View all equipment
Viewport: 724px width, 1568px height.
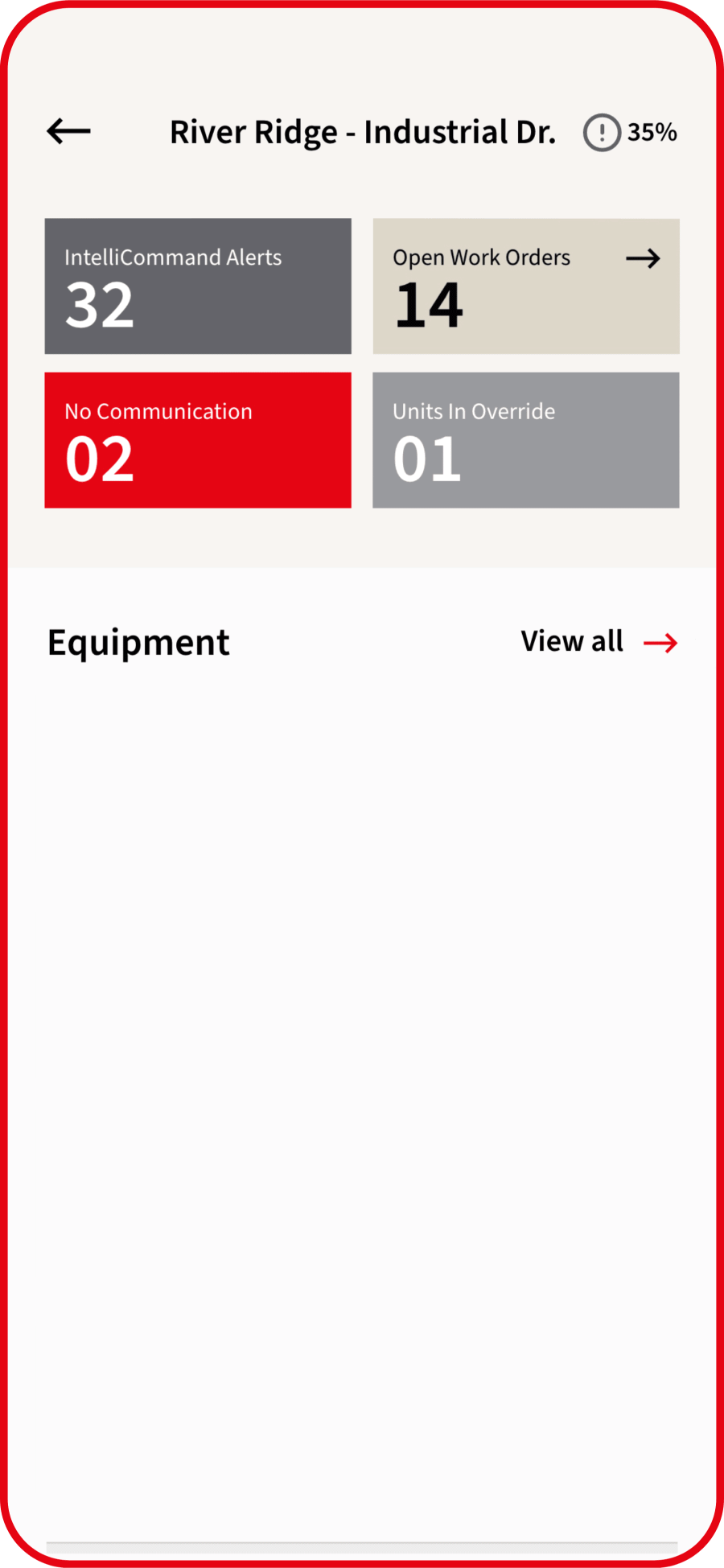pos(599,642)
